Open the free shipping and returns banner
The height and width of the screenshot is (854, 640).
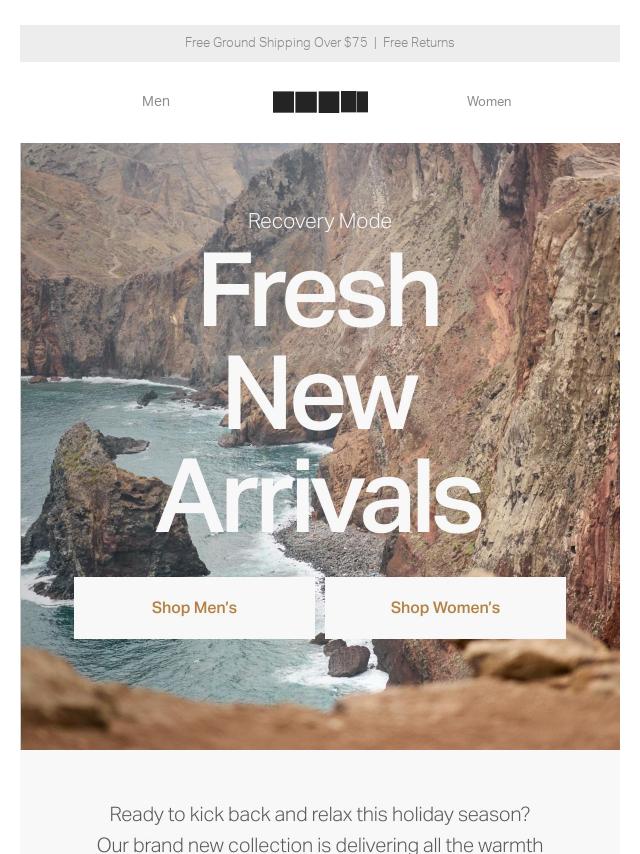(319, 43)
